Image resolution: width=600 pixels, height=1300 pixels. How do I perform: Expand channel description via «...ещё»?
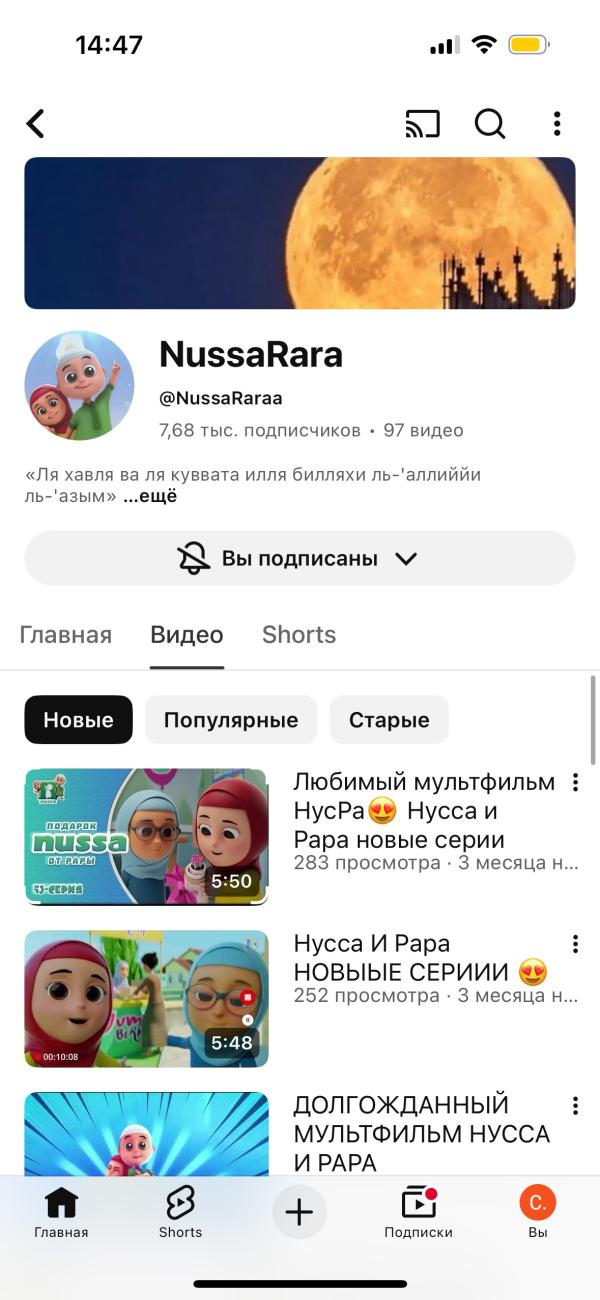[150, 495]
